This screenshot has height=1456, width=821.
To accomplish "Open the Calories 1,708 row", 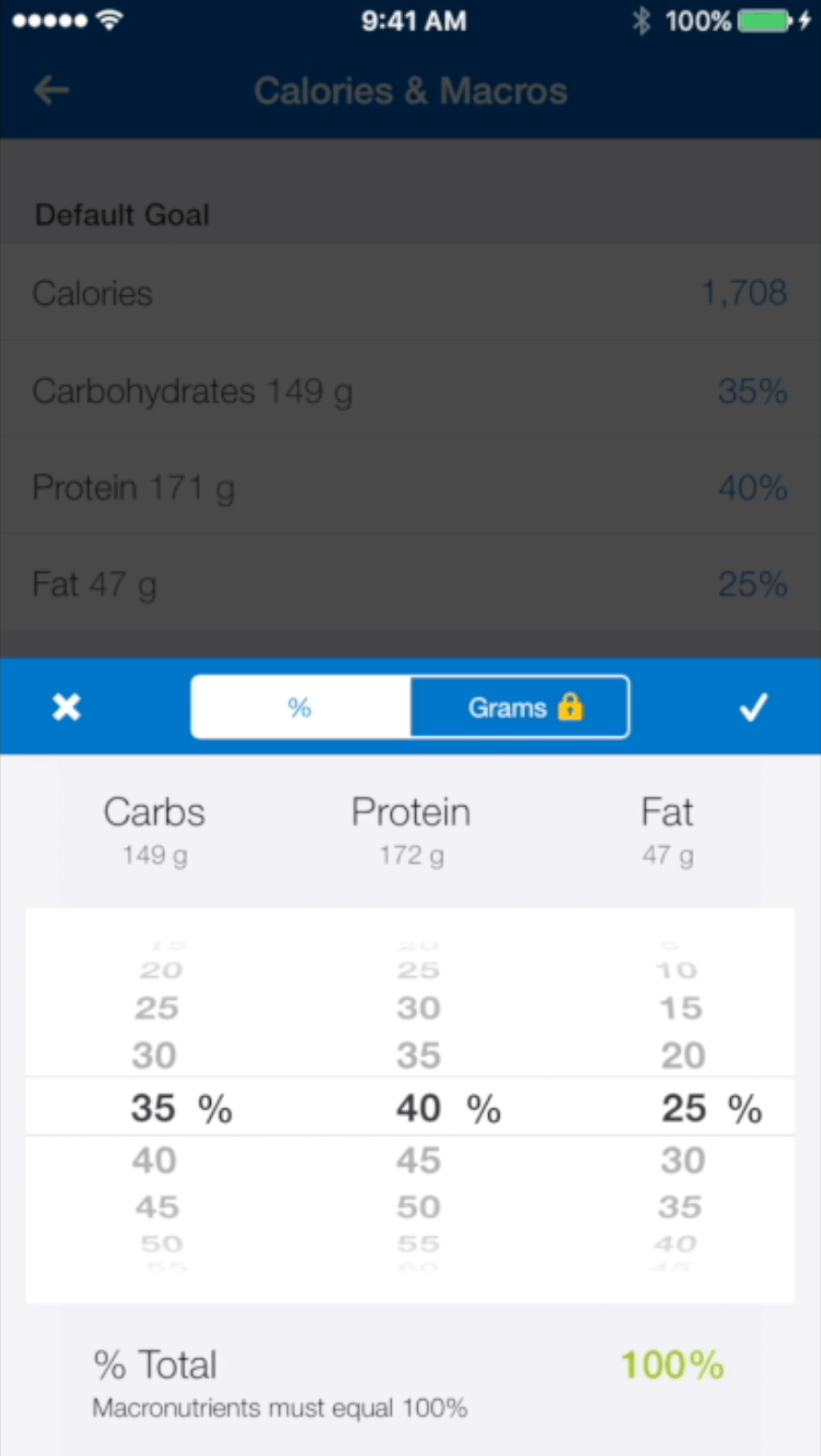I will pyautogui.click(x=410, y=293).
